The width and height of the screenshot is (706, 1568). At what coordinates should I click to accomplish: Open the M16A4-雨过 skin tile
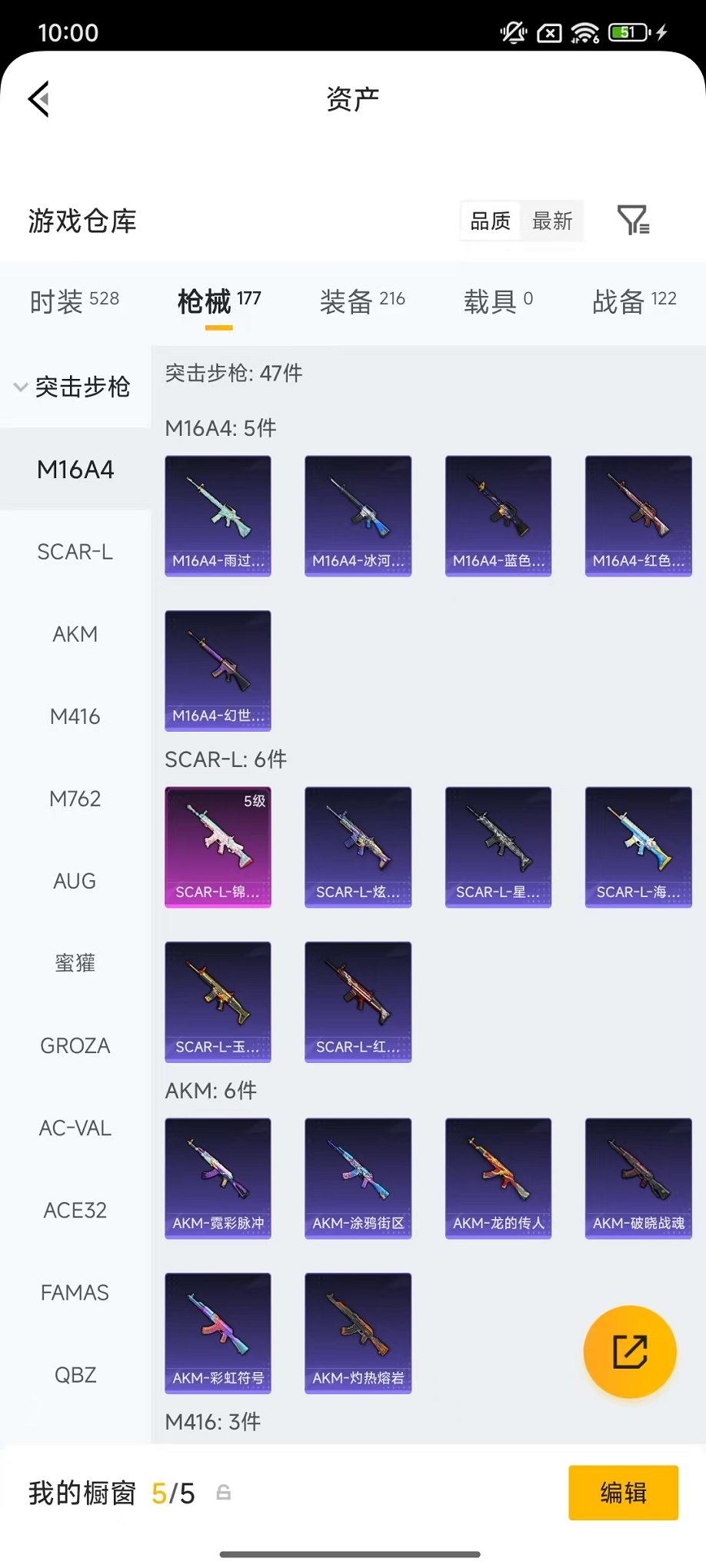(218, 516)
